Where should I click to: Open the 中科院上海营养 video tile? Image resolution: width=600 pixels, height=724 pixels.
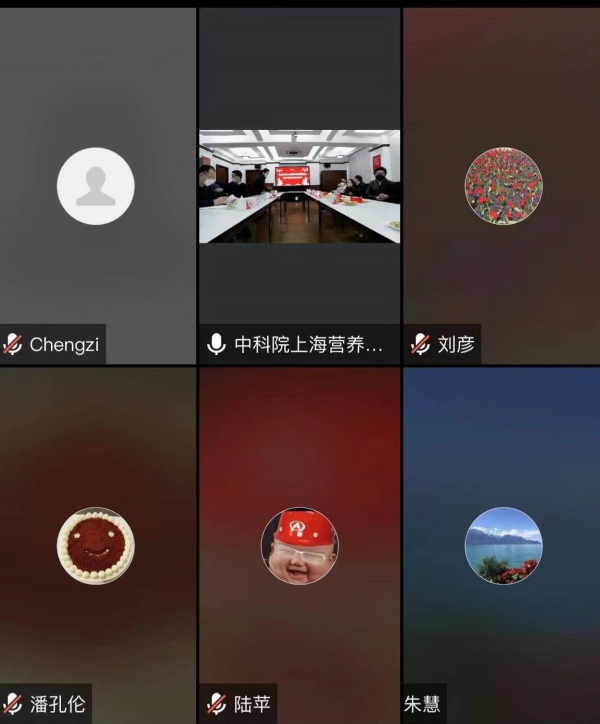(x=299, y=186)
